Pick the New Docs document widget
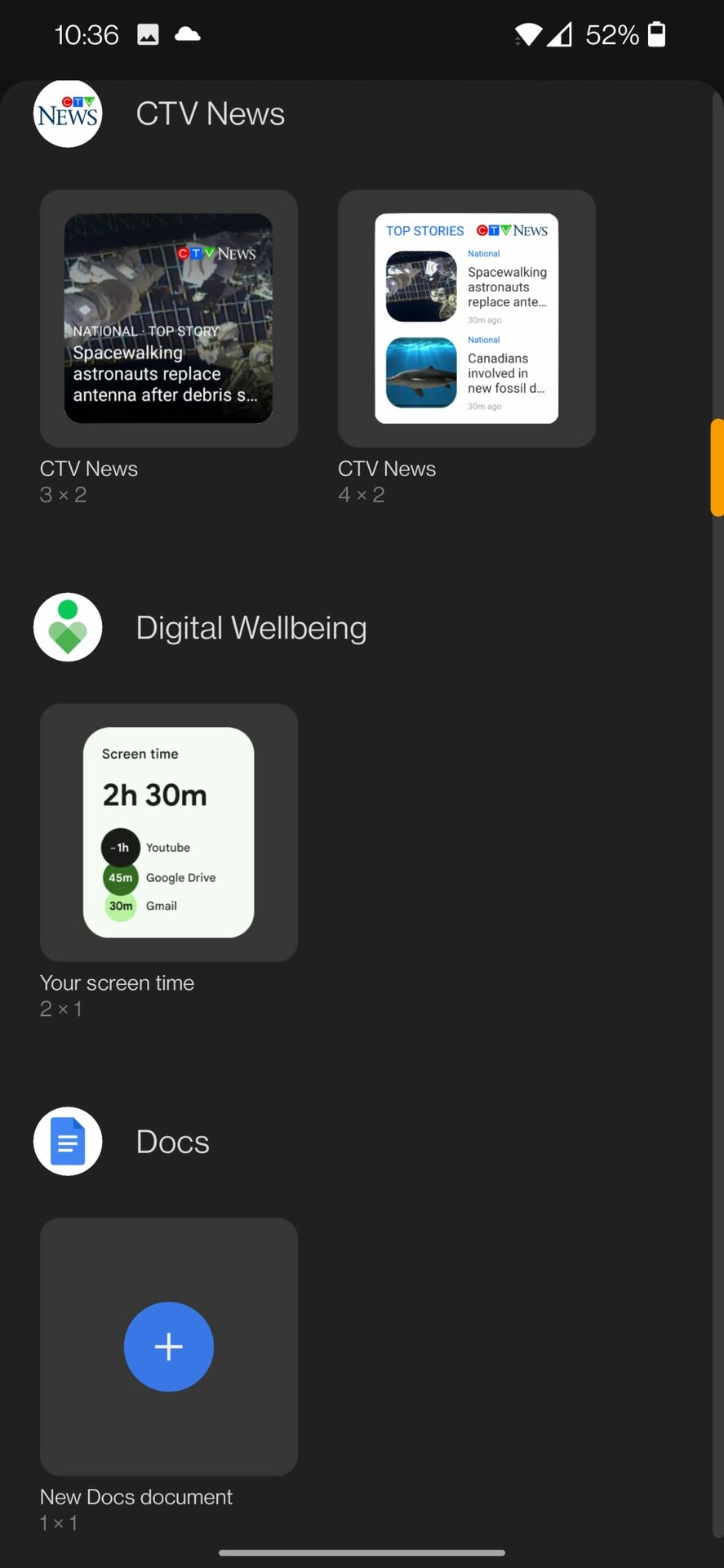Viewport: 724px width, 1568px height. pos(168,1346)
